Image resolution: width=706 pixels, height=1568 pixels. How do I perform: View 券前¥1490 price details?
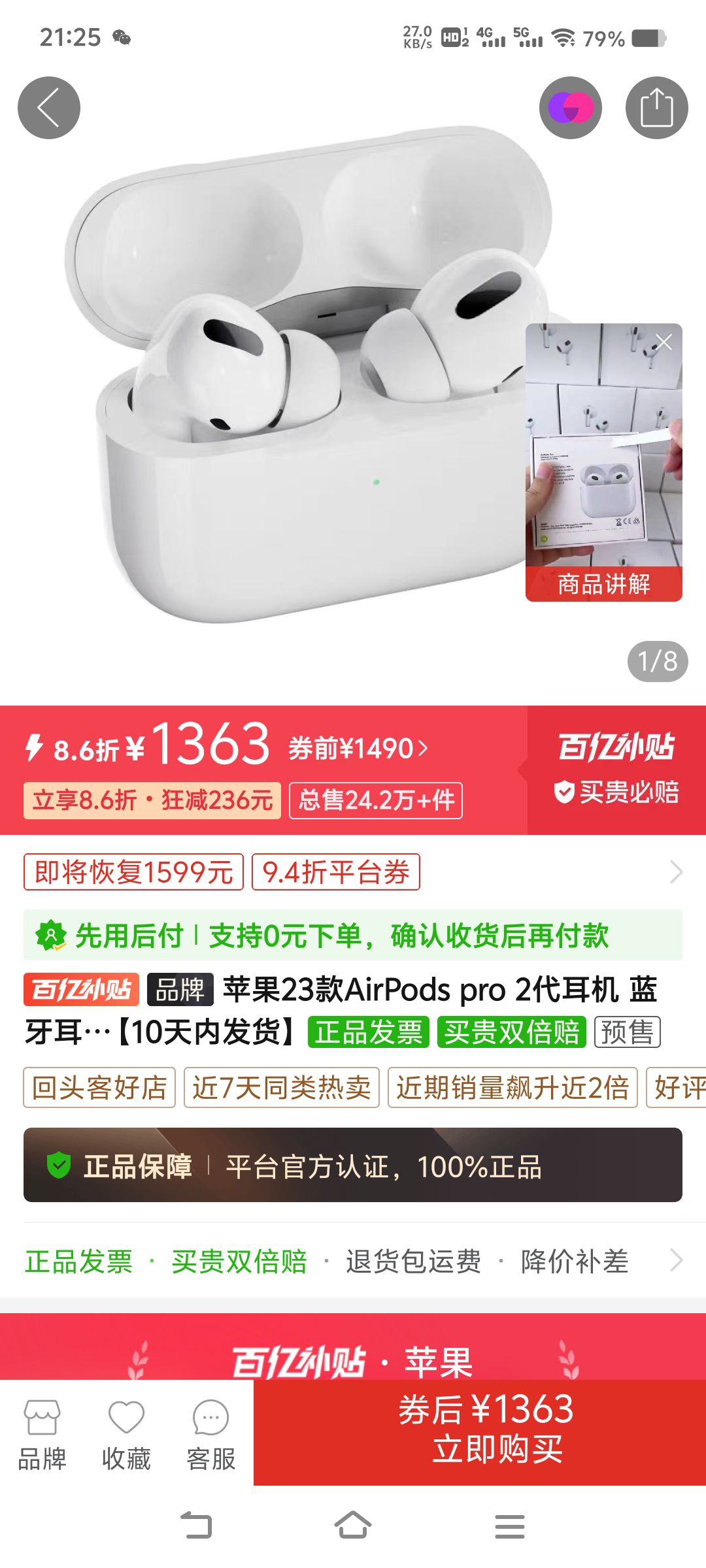(x=358, y=748)
